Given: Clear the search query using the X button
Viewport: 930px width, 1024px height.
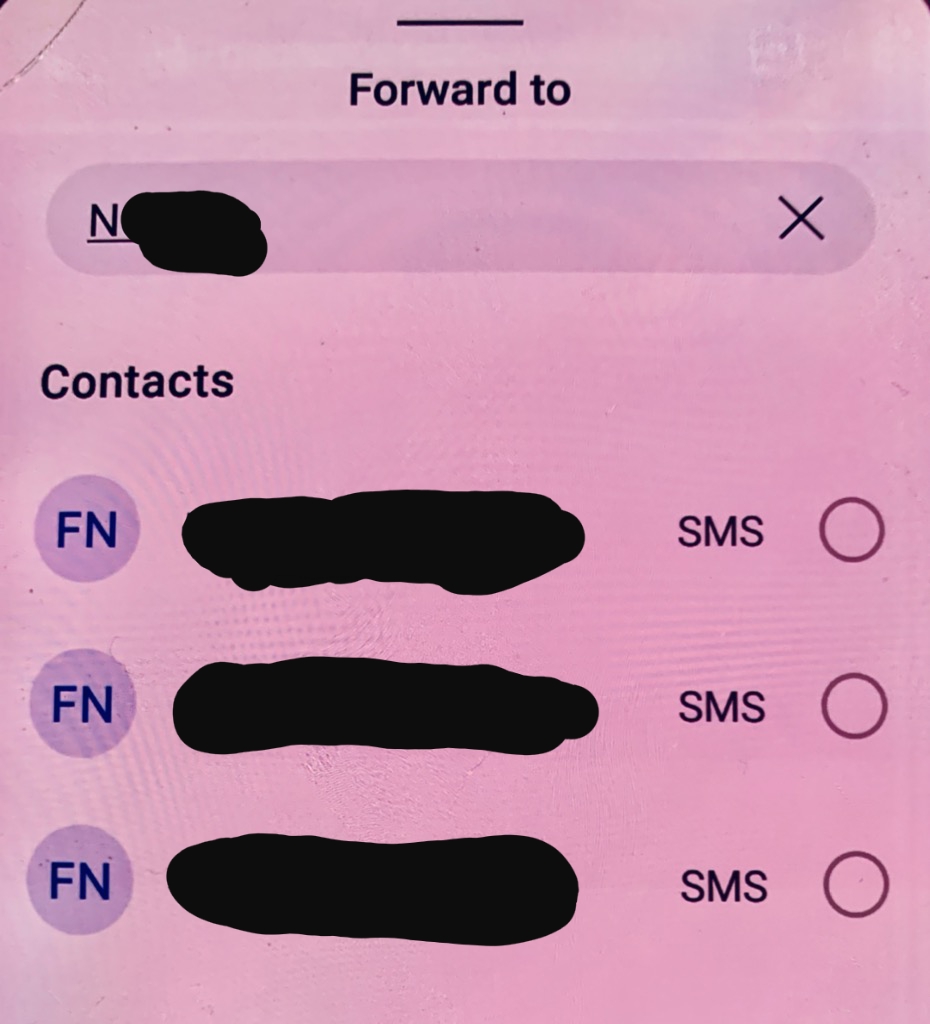Looking at the screenshot, I should click(802, 221).
